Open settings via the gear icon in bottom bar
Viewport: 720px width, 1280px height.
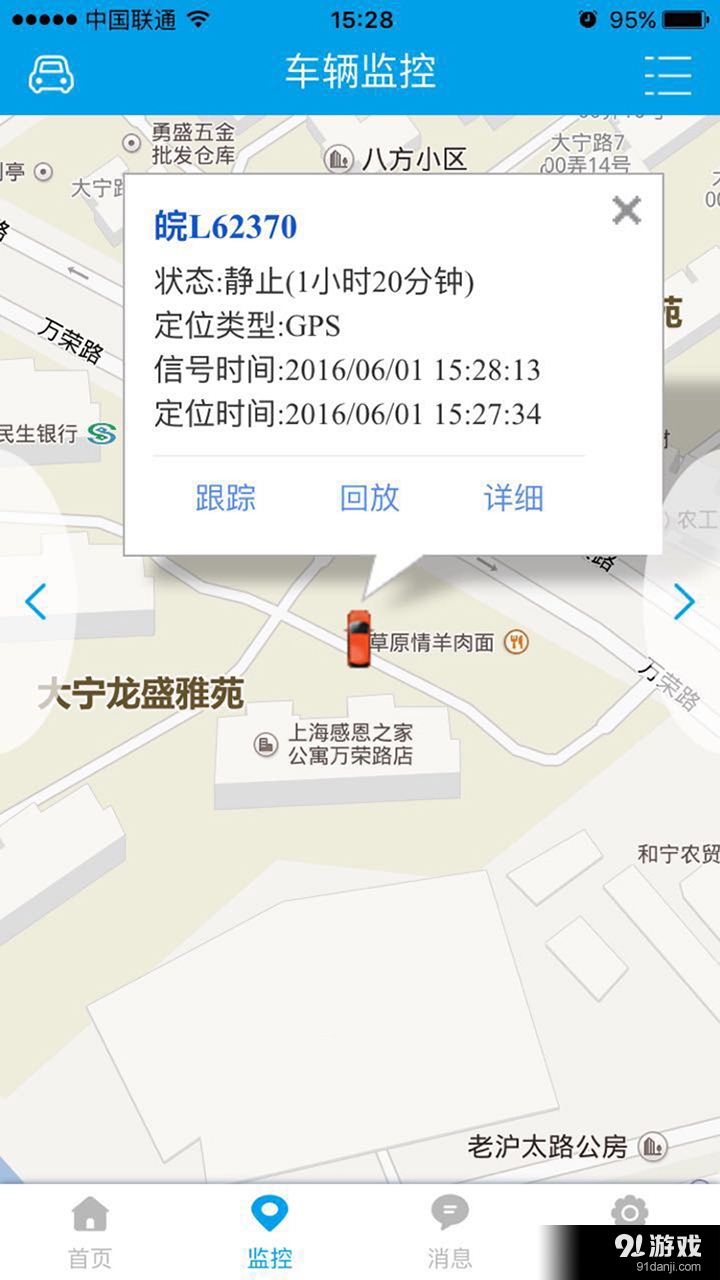(630, 1212)
